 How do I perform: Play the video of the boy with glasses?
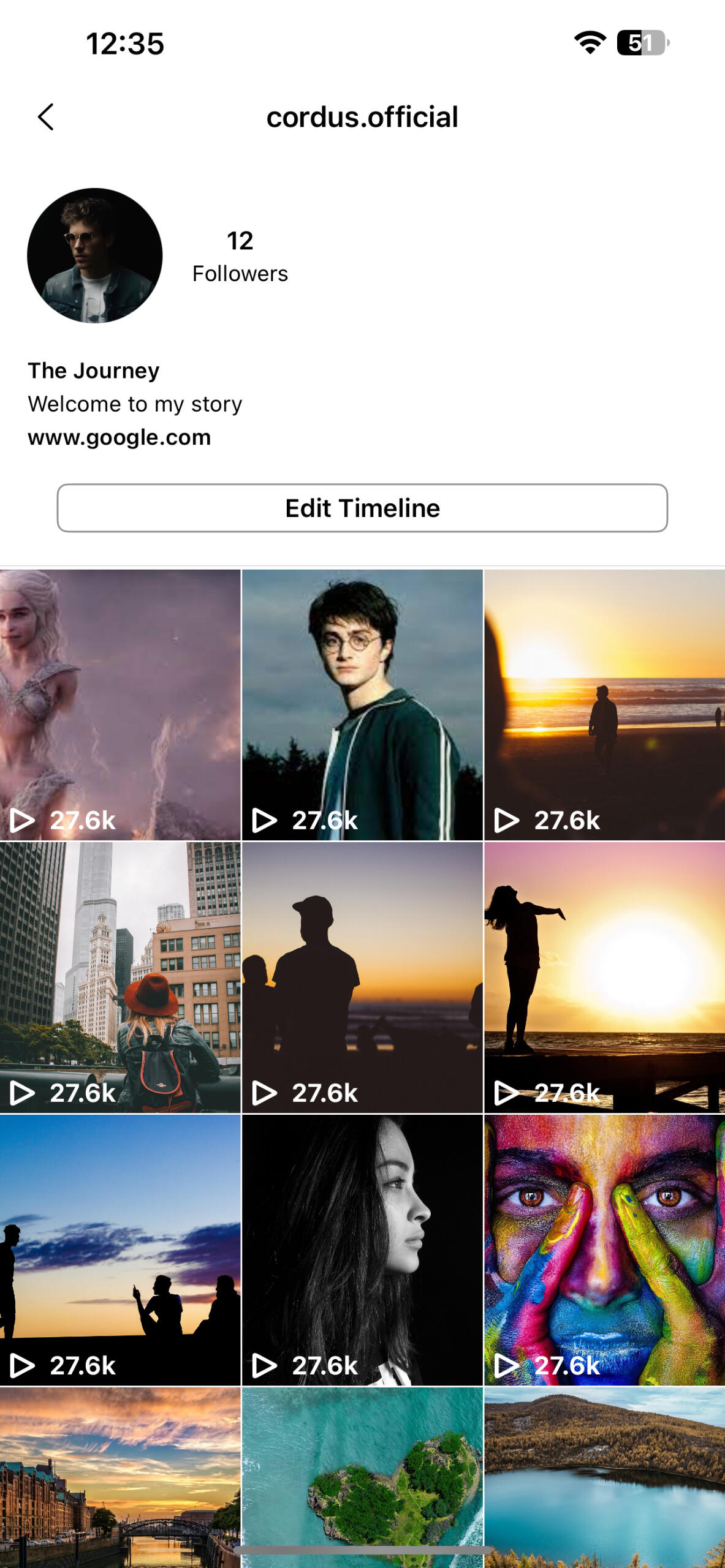(x=362, y=704)
